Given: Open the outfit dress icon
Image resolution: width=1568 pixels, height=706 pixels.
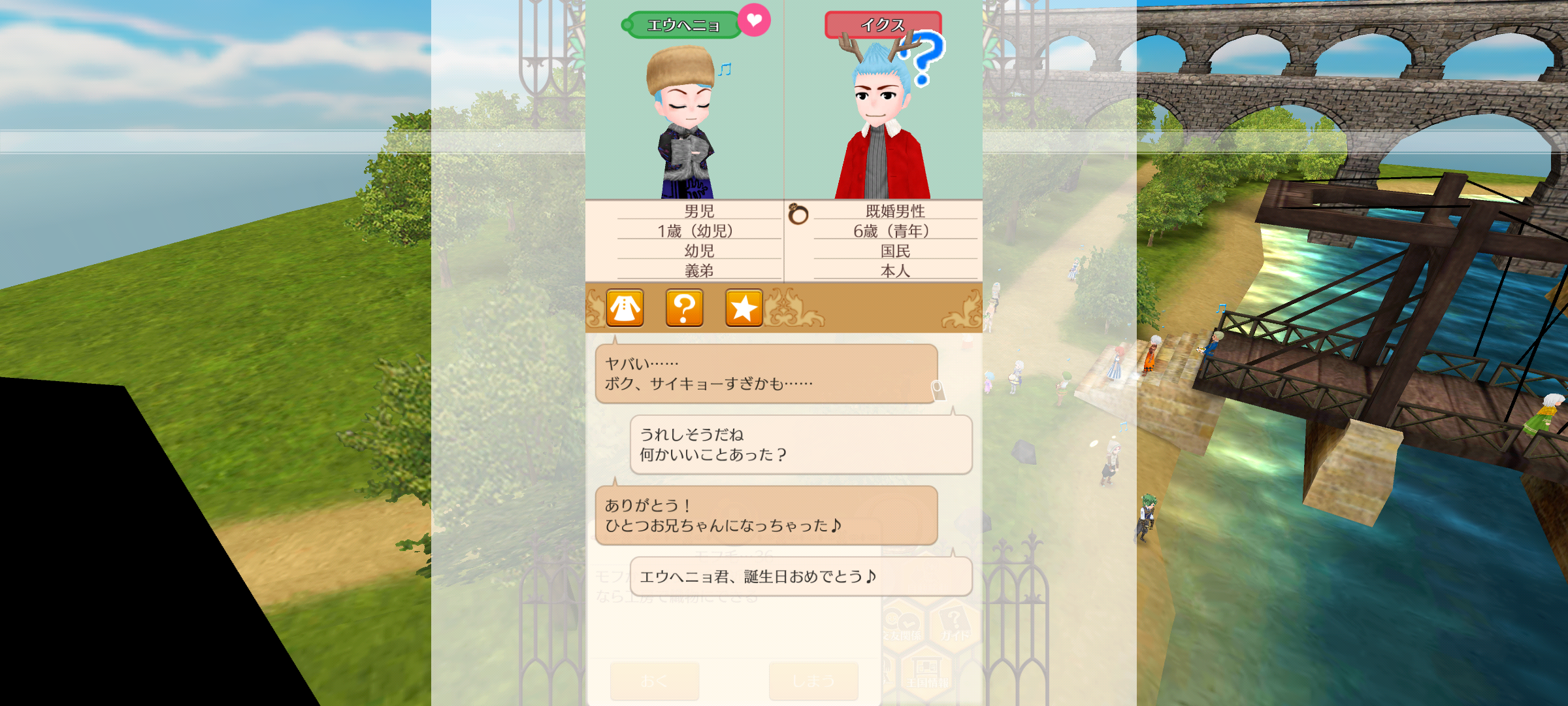Looking at the screenshot, I should pos(625,308).
